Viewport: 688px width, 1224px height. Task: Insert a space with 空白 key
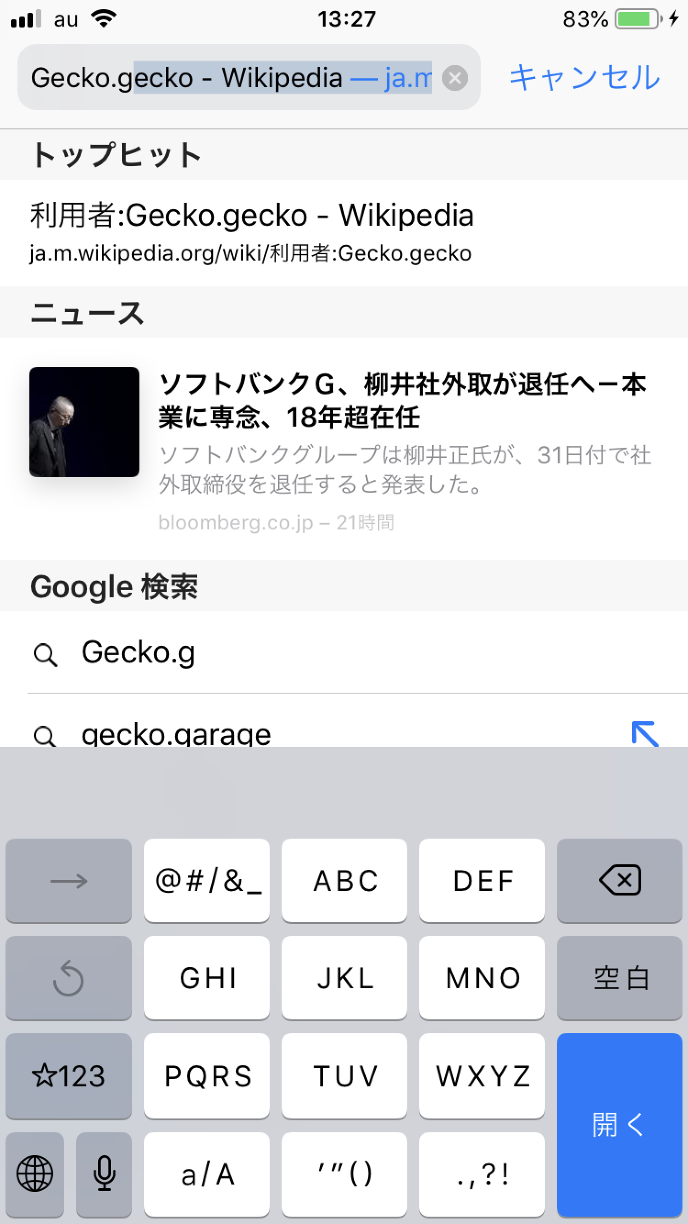click(619, 978)
